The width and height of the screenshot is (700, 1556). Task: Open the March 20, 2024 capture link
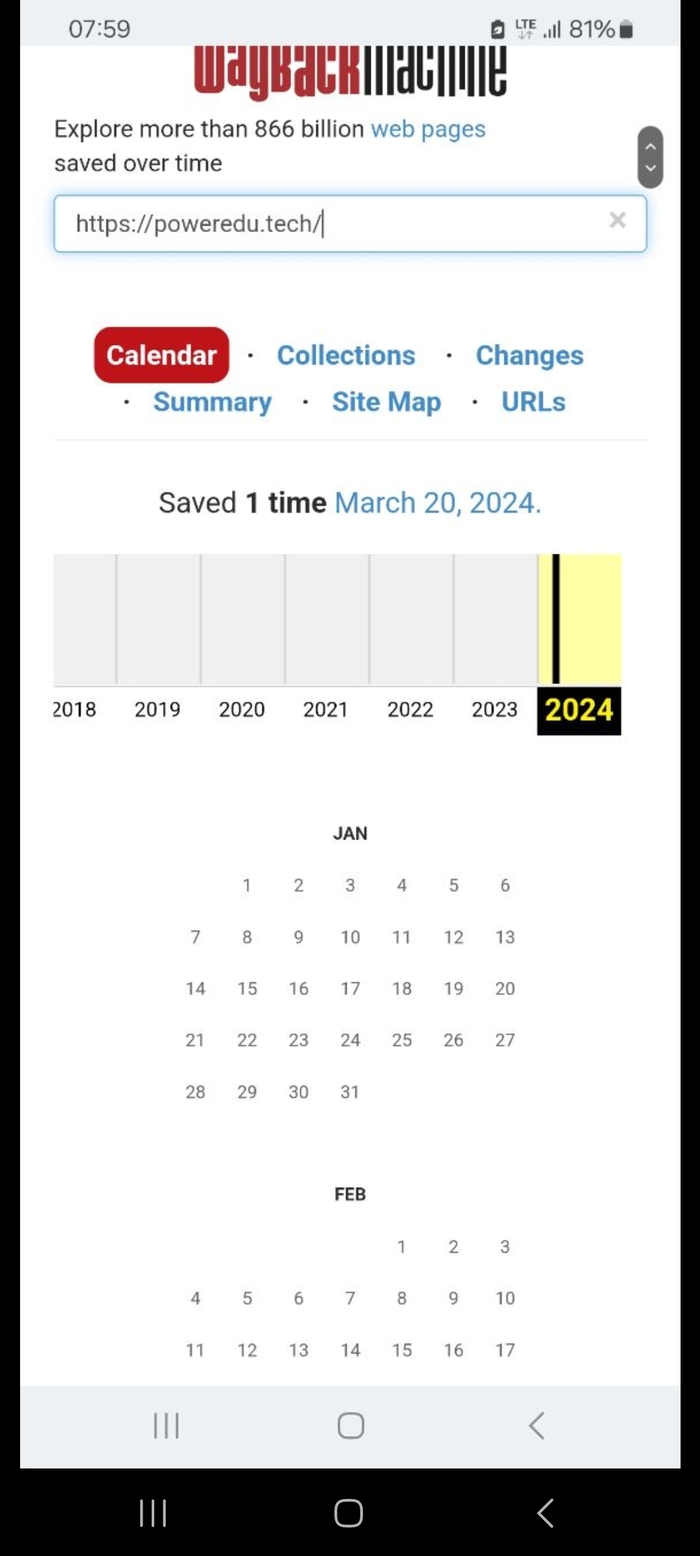tap(437, 503)
